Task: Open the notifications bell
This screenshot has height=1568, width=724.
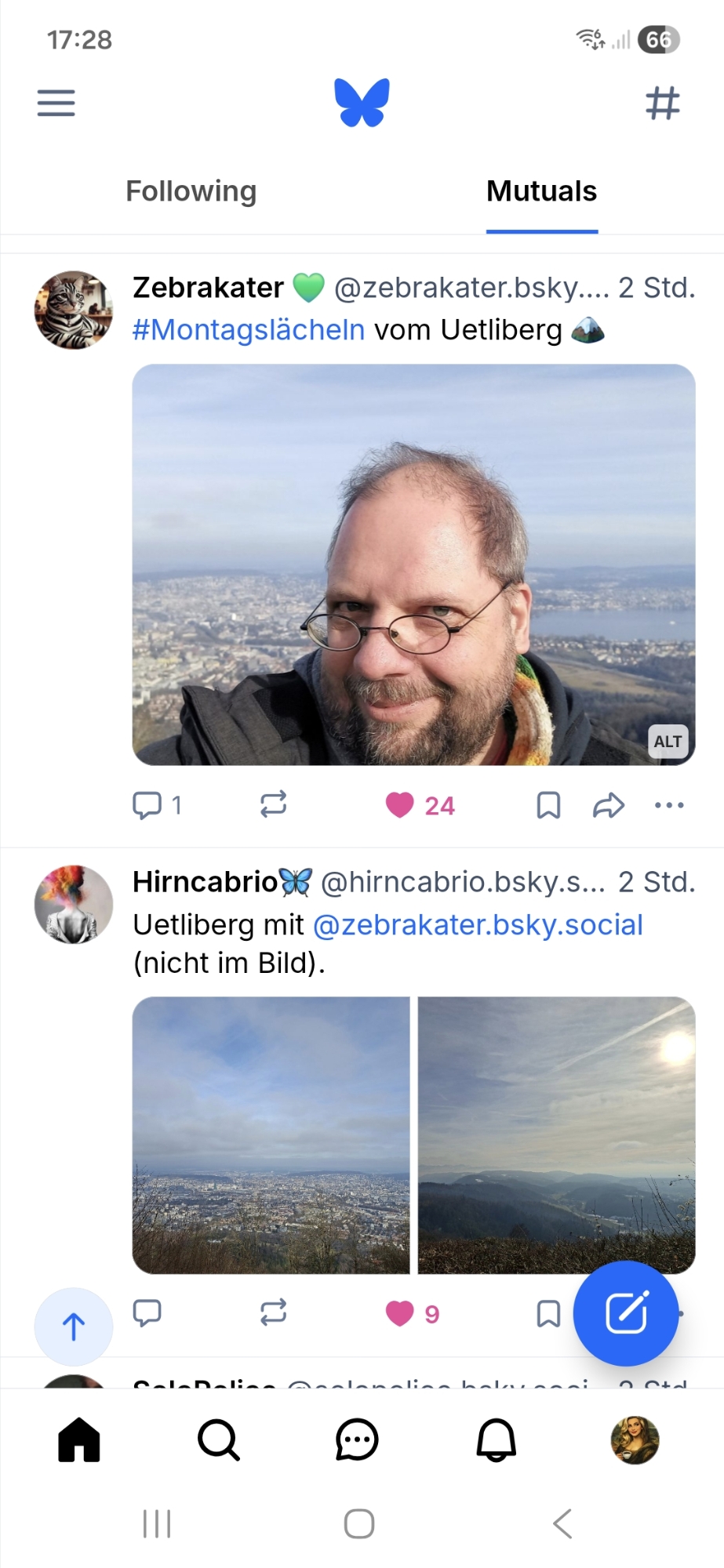Action: pyautogui.click(x=497, y=1440)
